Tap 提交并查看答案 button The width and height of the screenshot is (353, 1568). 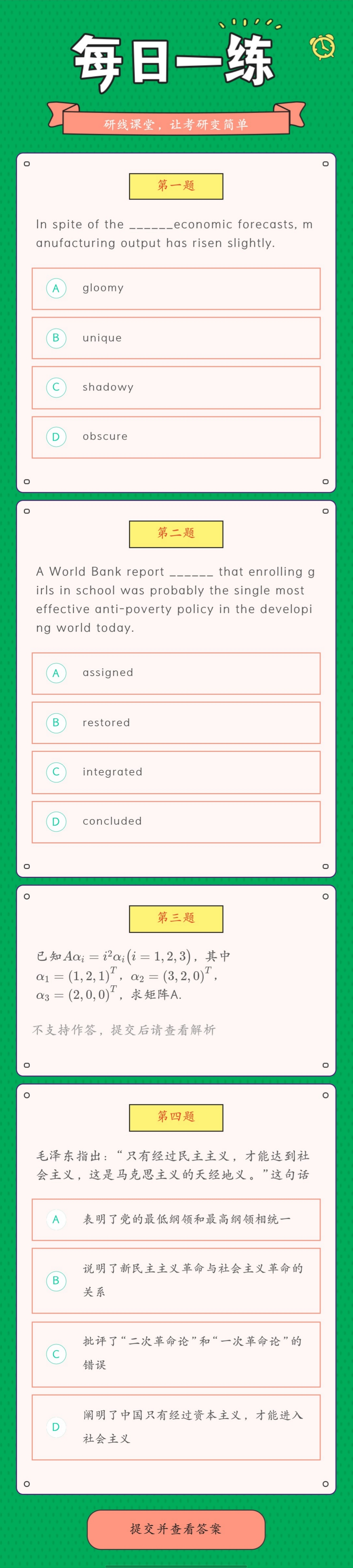pyautogui.click(x=176, y=1528)
